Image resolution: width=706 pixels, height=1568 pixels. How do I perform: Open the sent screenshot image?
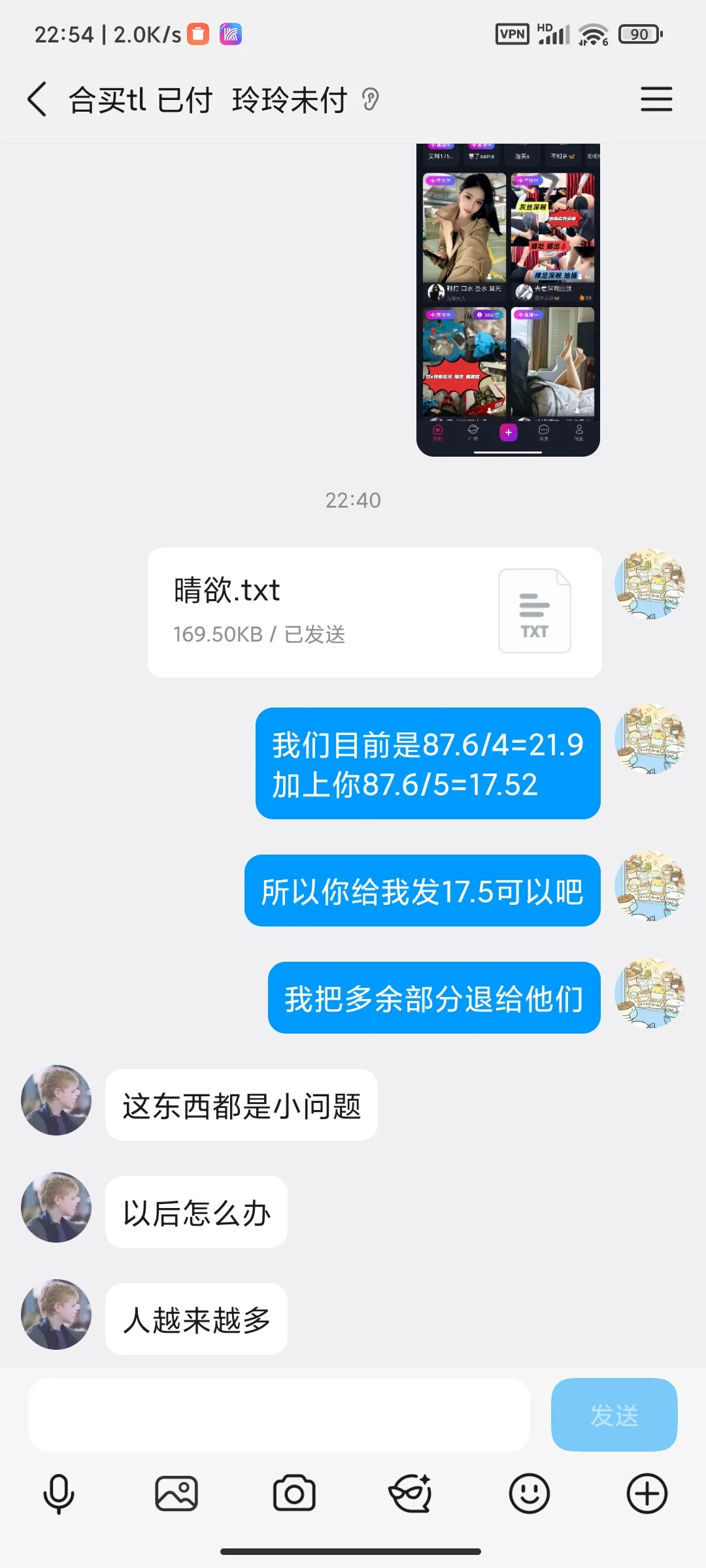point(508,299)
